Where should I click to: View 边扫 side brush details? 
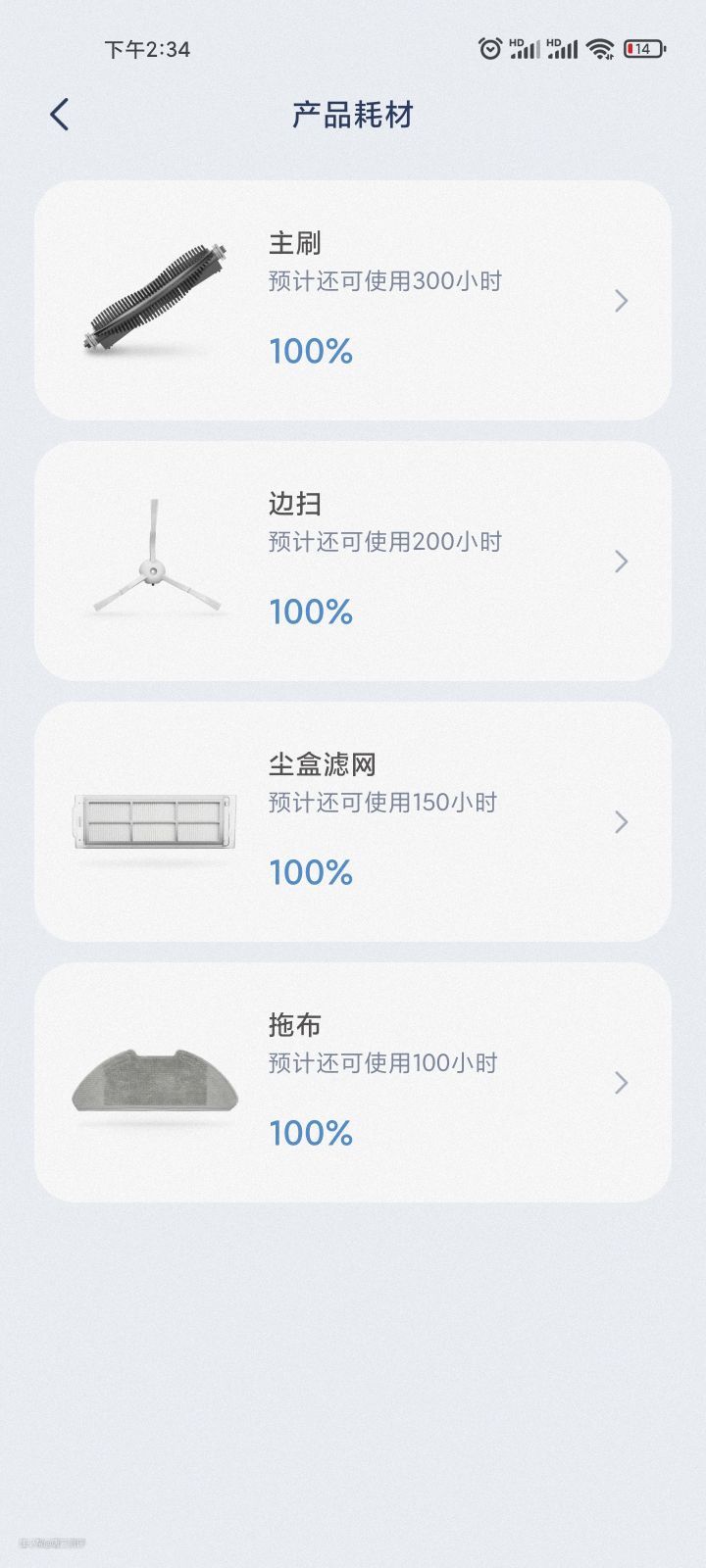(x=353, y=562)
